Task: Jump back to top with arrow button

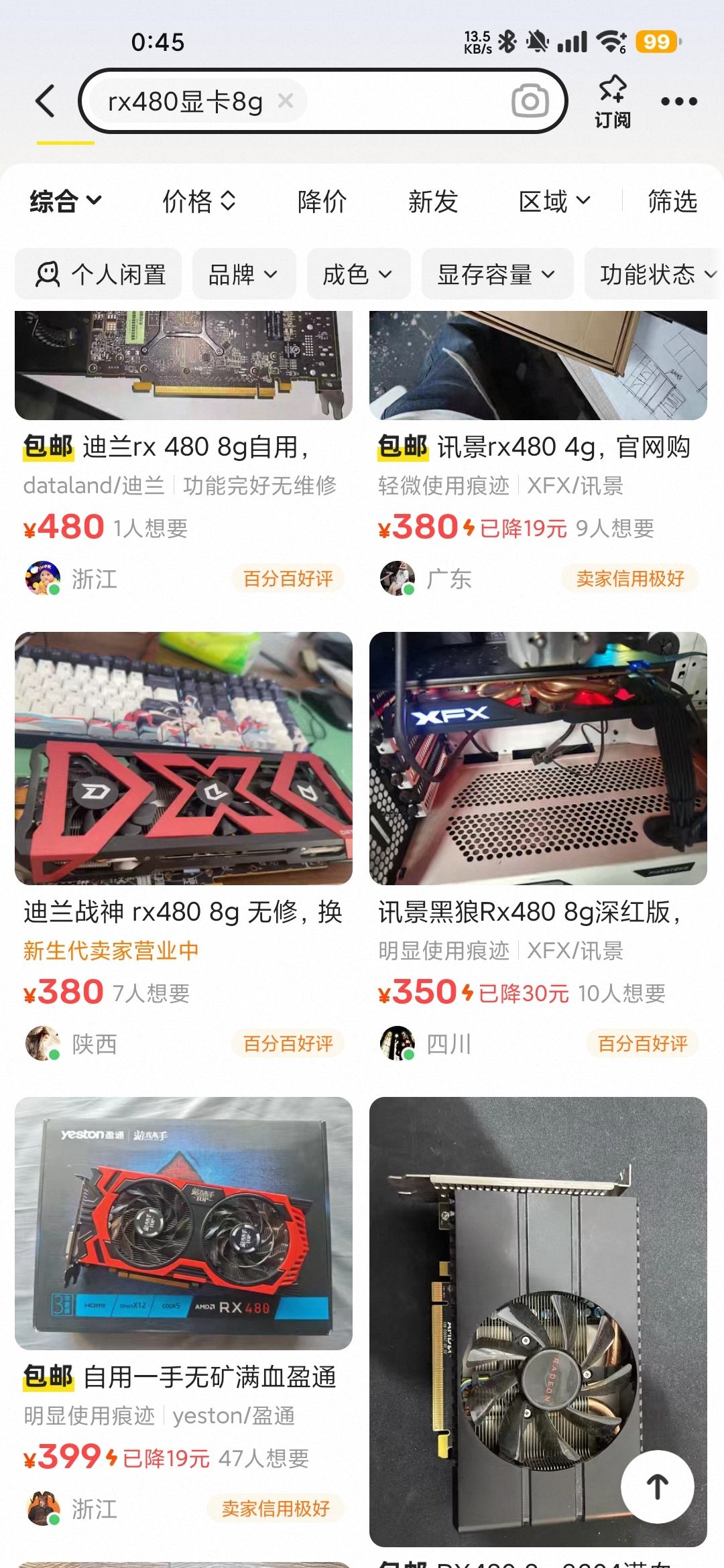Action: click(657, 1486)
